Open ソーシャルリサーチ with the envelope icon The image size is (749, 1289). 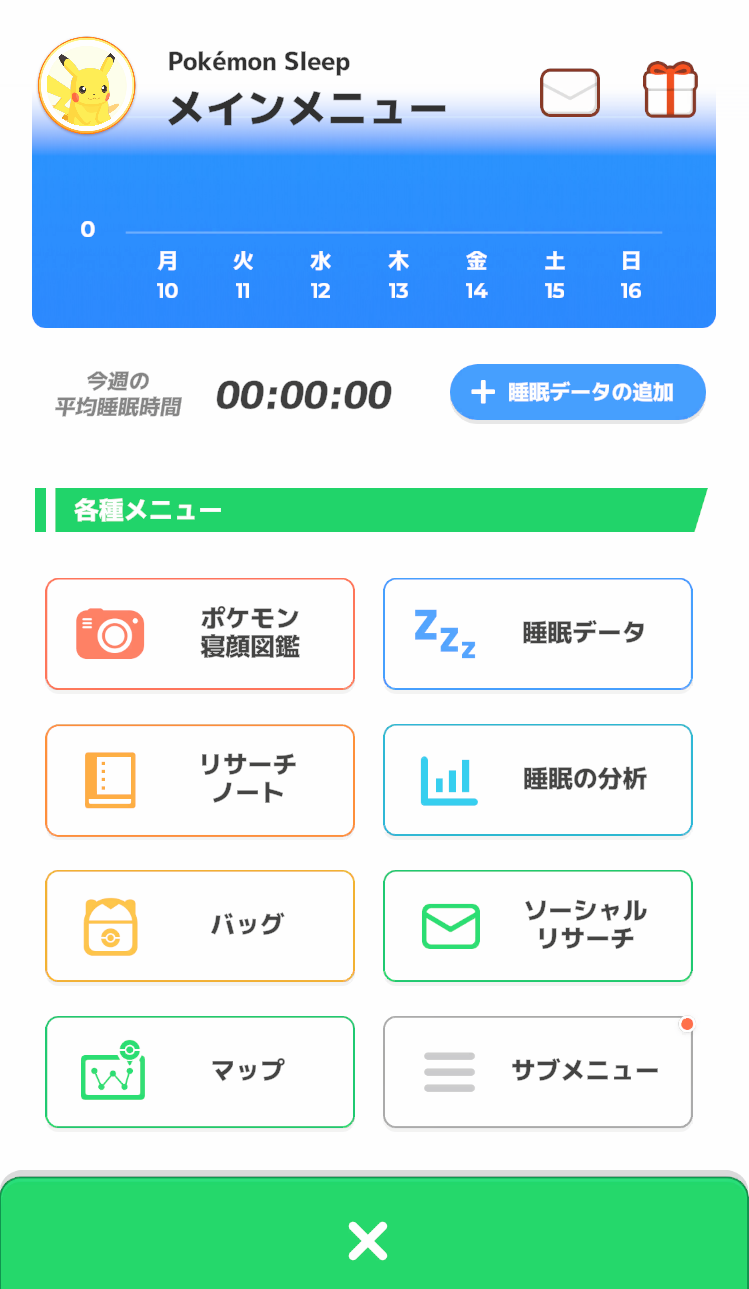537,925
